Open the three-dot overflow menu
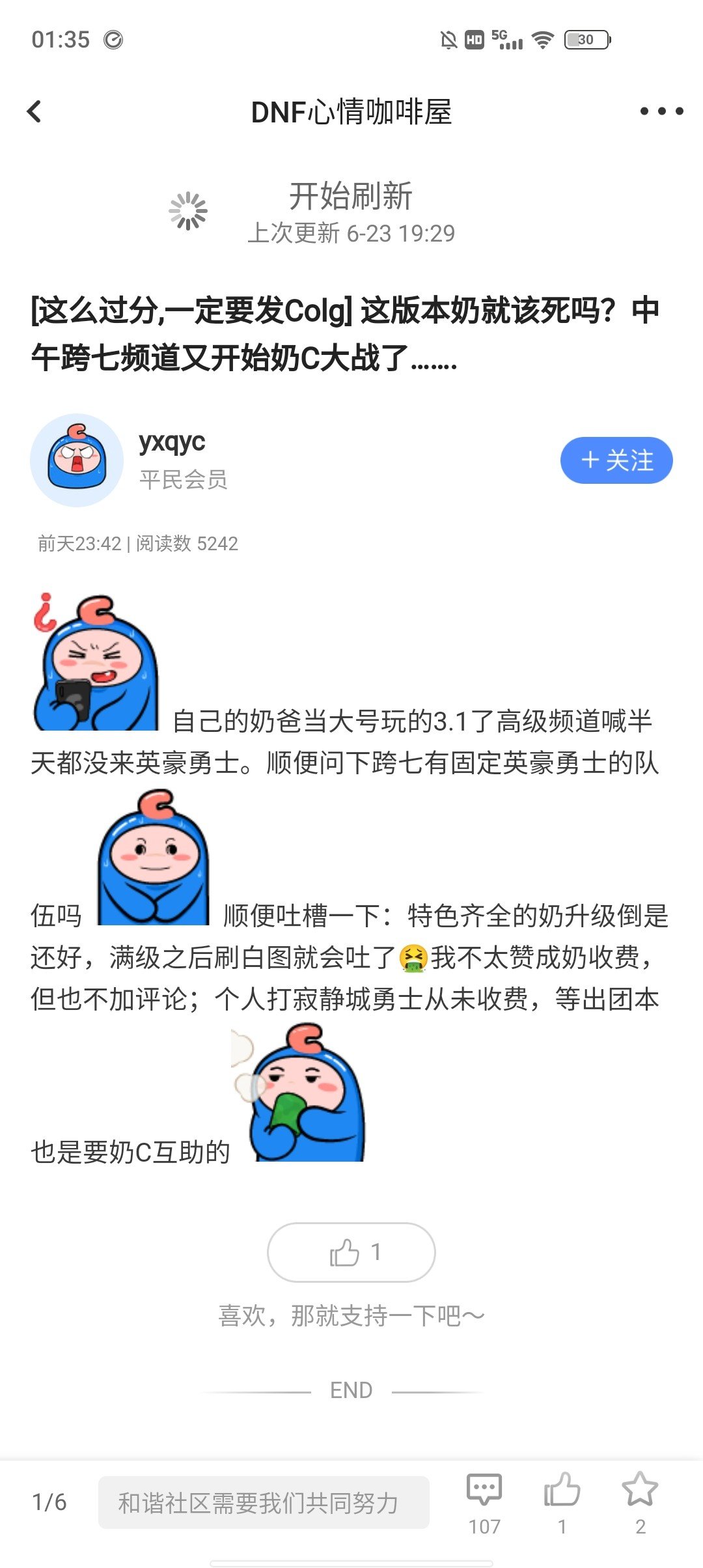This screenshot has height=1568, width=703. pos(661,111)
